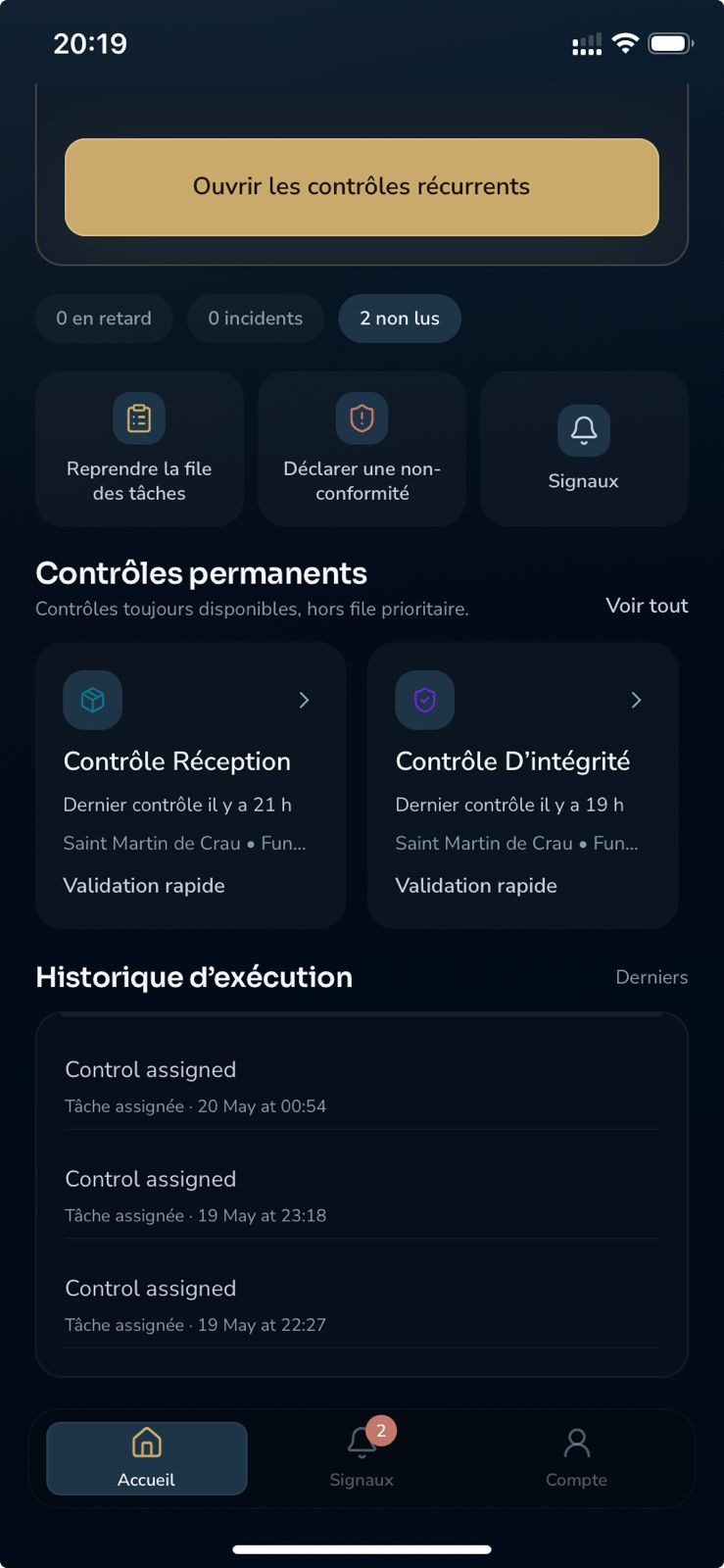Viewport: 724px width, 1568px height.
Task: Tap Derniers next to Historique d'exécution
Action: [x=652, y=977]
